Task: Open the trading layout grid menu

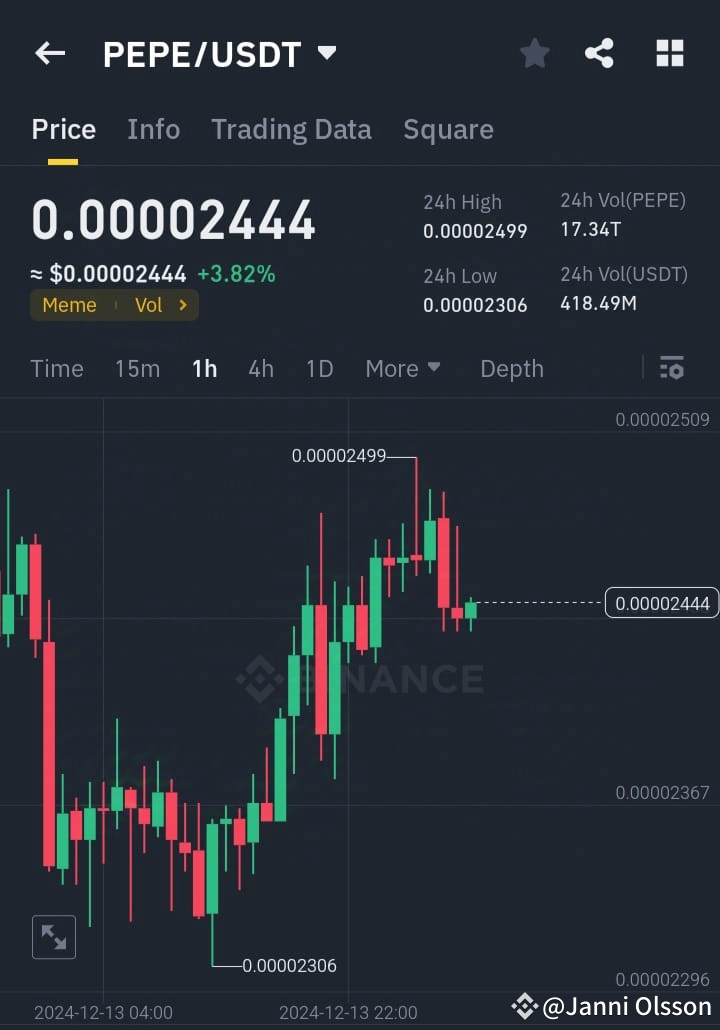Action: [x=669, y=54]
